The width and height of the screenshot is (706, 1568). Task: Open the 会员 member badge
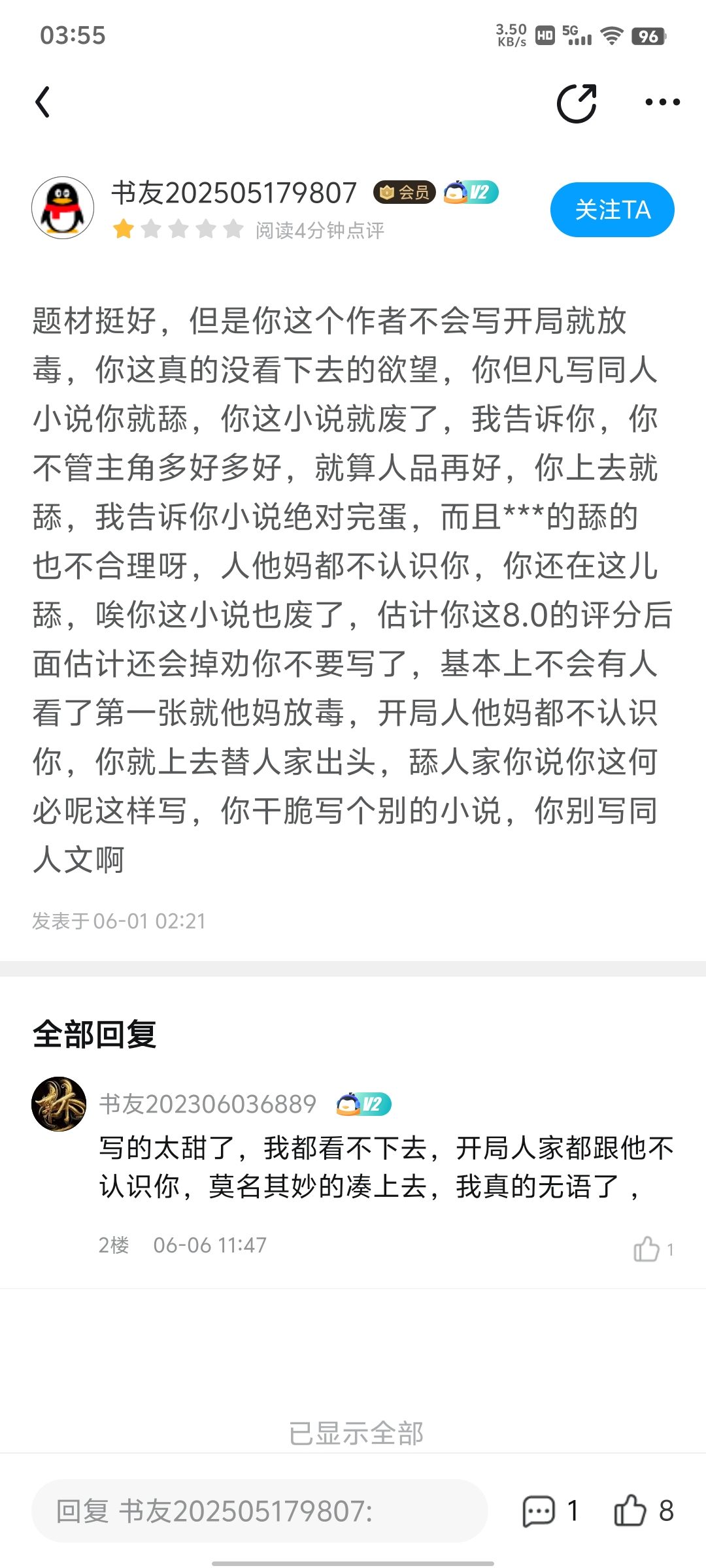tap(405, 192)
